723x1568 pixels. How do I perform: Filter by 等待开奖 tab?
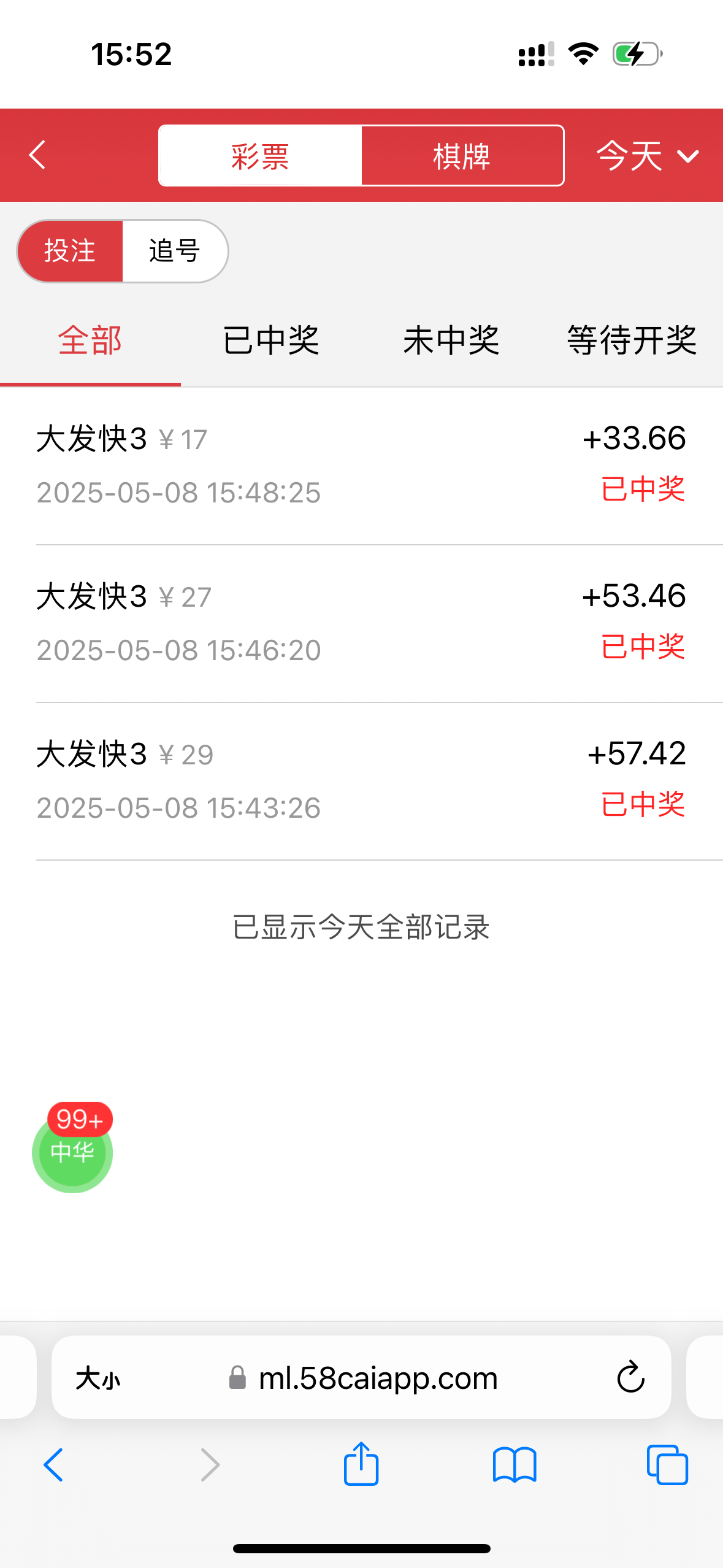632,340
